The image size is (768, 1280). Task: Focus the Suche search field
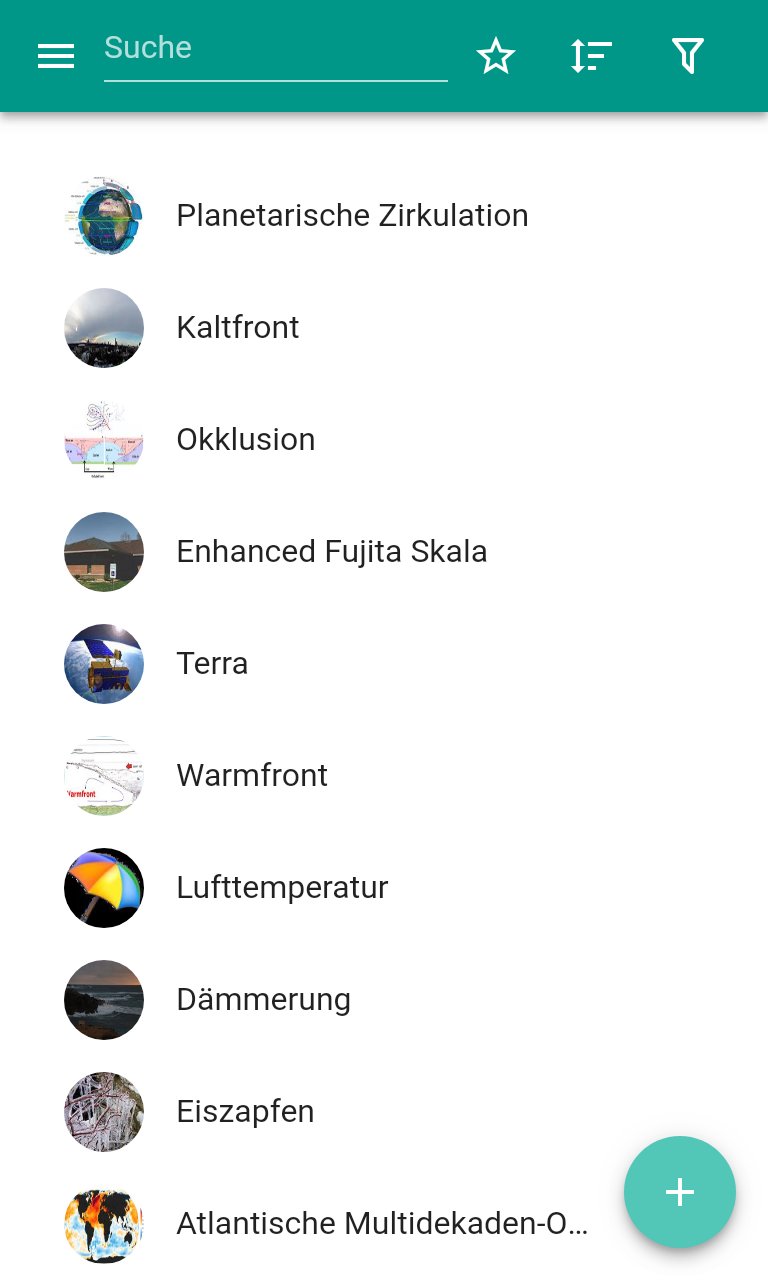click(x=275, y=48)
